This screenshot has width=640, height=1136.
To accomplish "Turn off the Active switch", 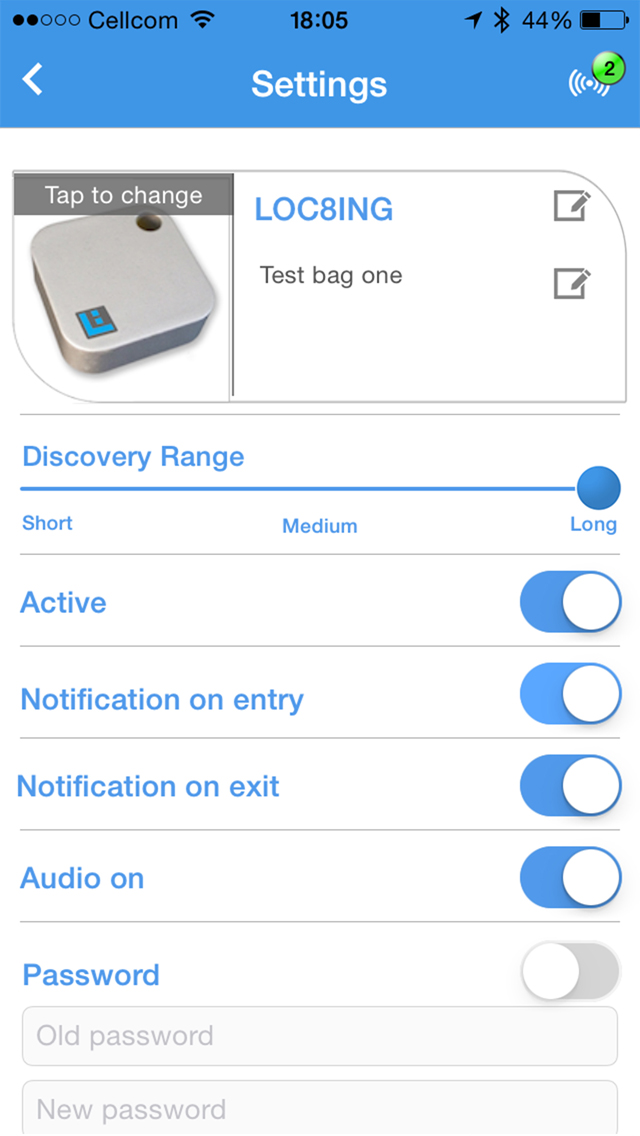I will pyautogui.click(x=570, y=602).
